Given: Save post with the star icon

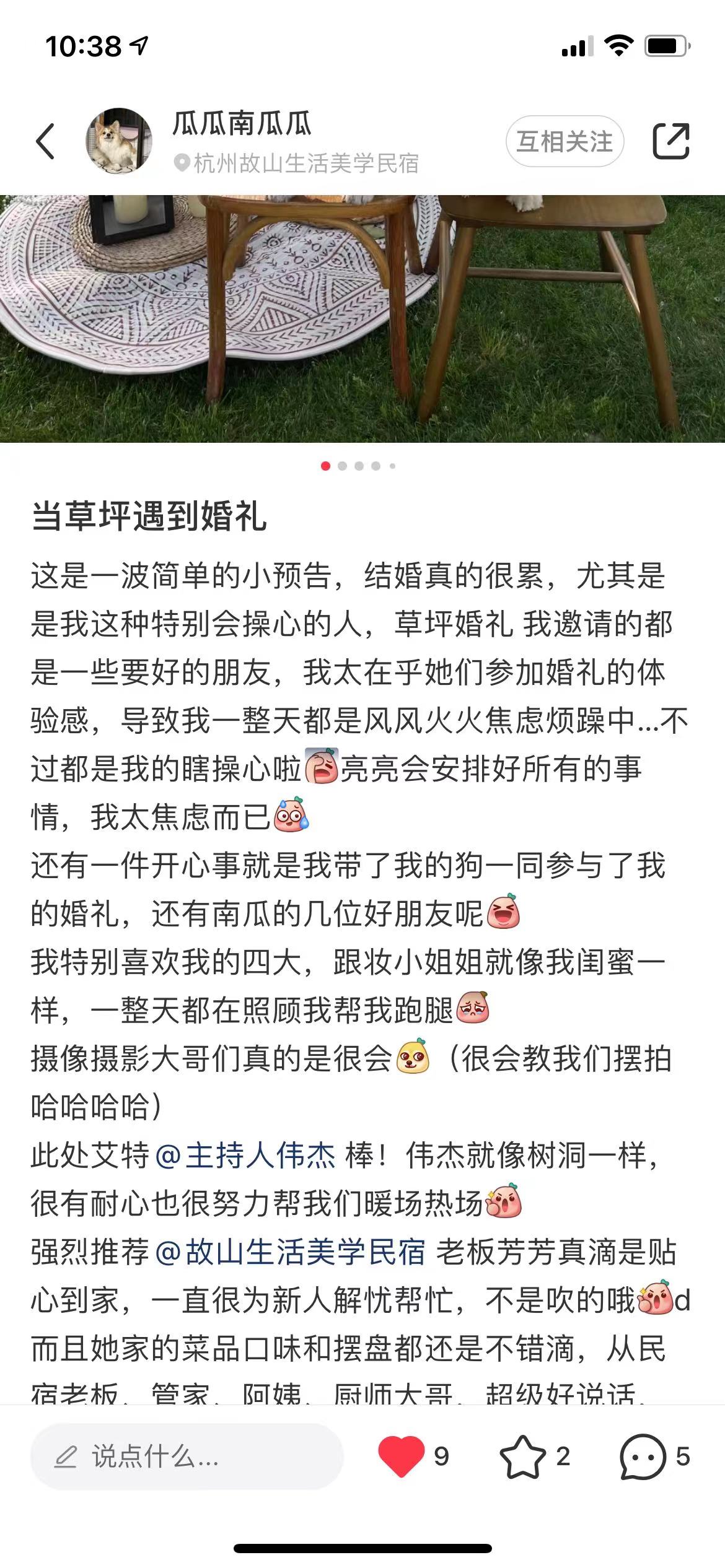Looking at the screenshot, I should 522,1457.
